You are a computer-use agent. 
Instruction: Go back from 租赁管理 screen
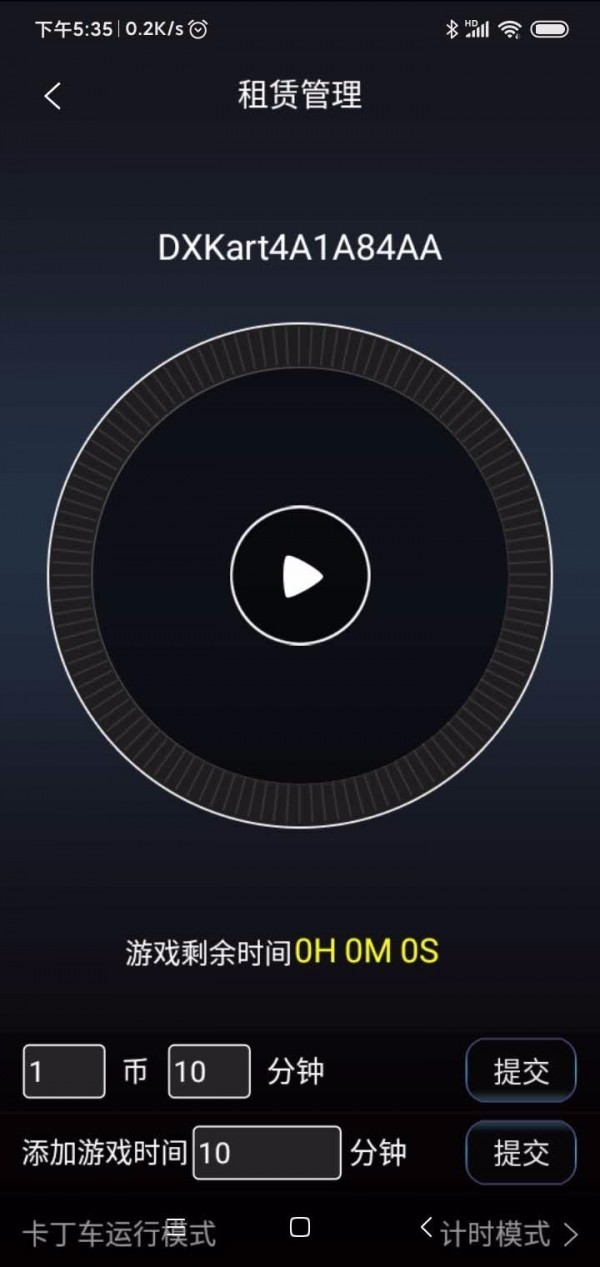[x=53, y=96]
